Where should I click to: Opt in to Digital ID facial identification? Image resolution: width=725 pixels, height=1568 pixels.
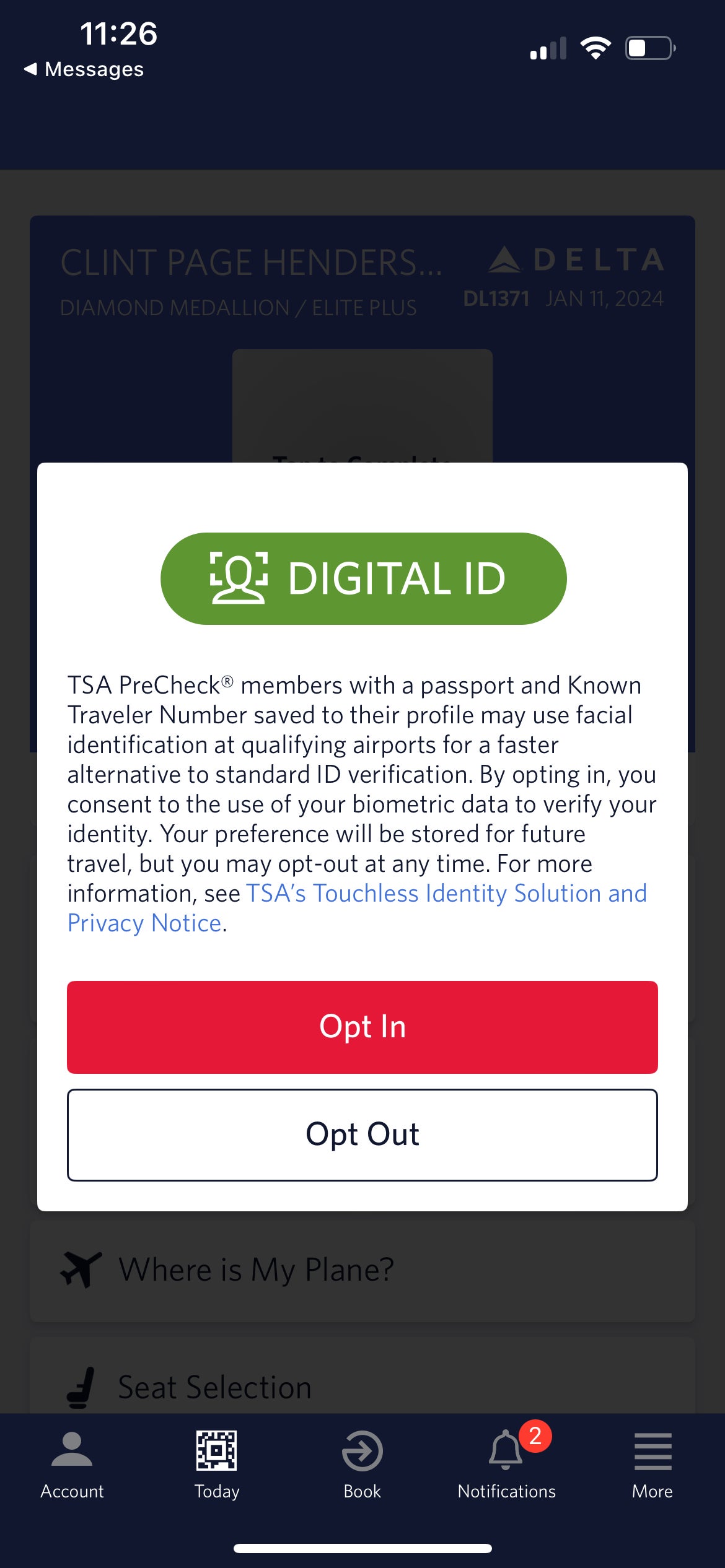coord(362,1027)
